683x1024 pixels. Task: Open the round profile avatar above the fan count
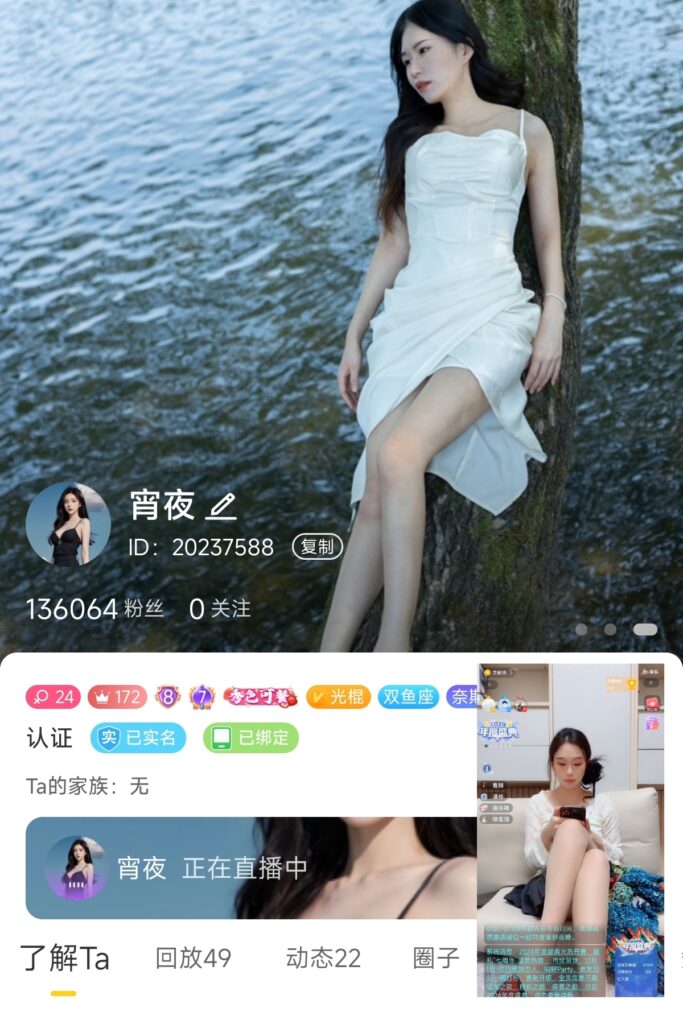[x=68, y=525]
